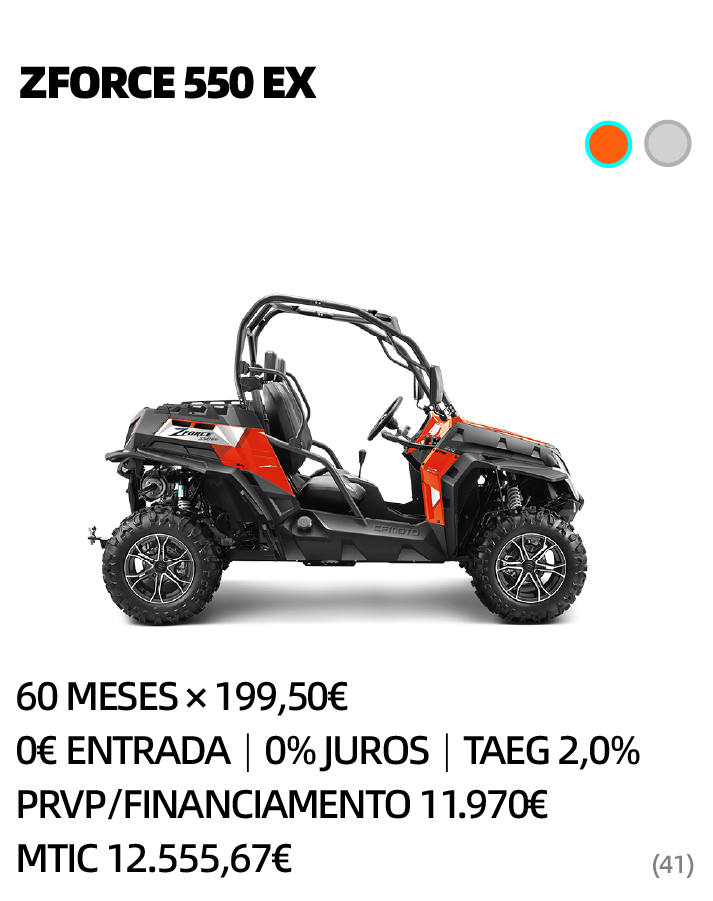Select the orange color swatch

(608, 144)
